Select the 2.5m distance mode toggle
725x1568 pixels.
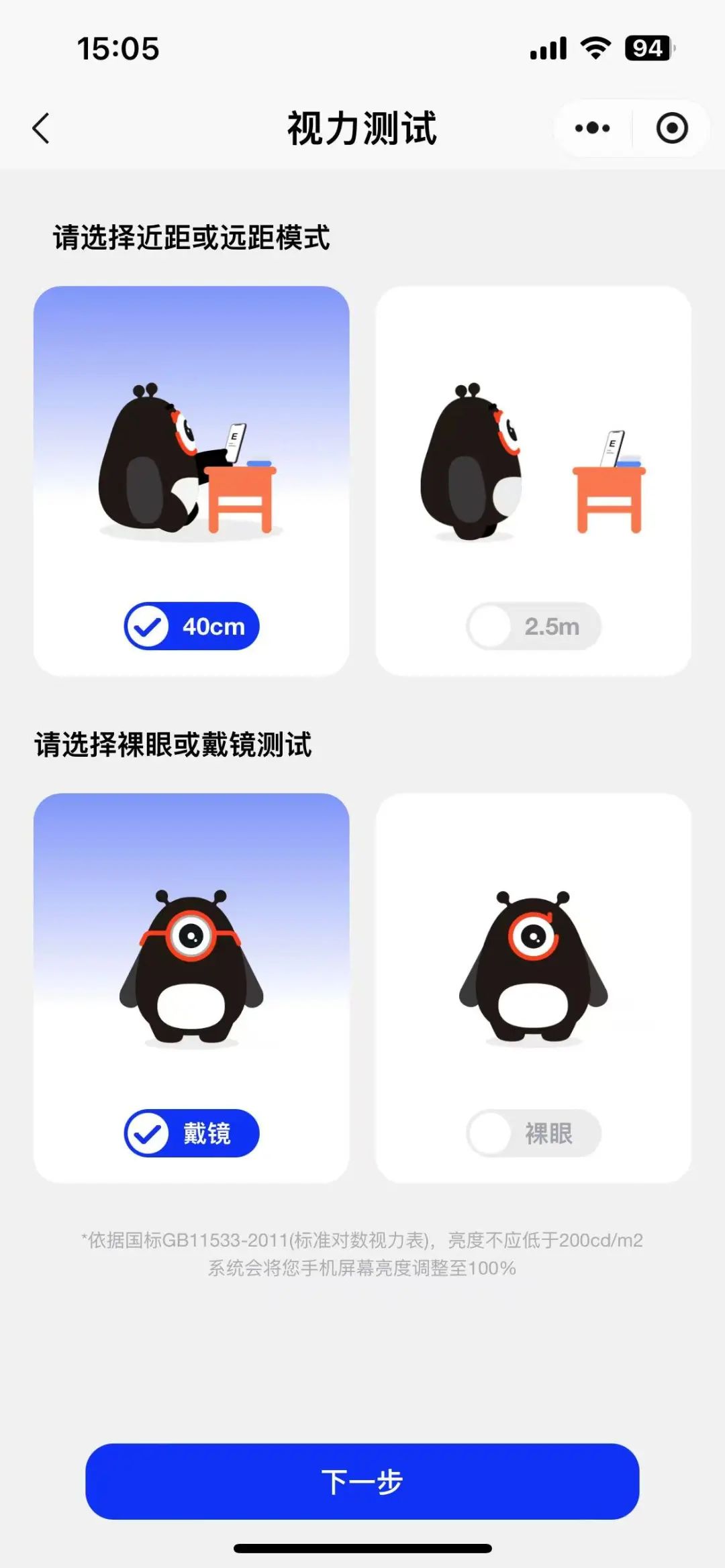tap(534, 626)
